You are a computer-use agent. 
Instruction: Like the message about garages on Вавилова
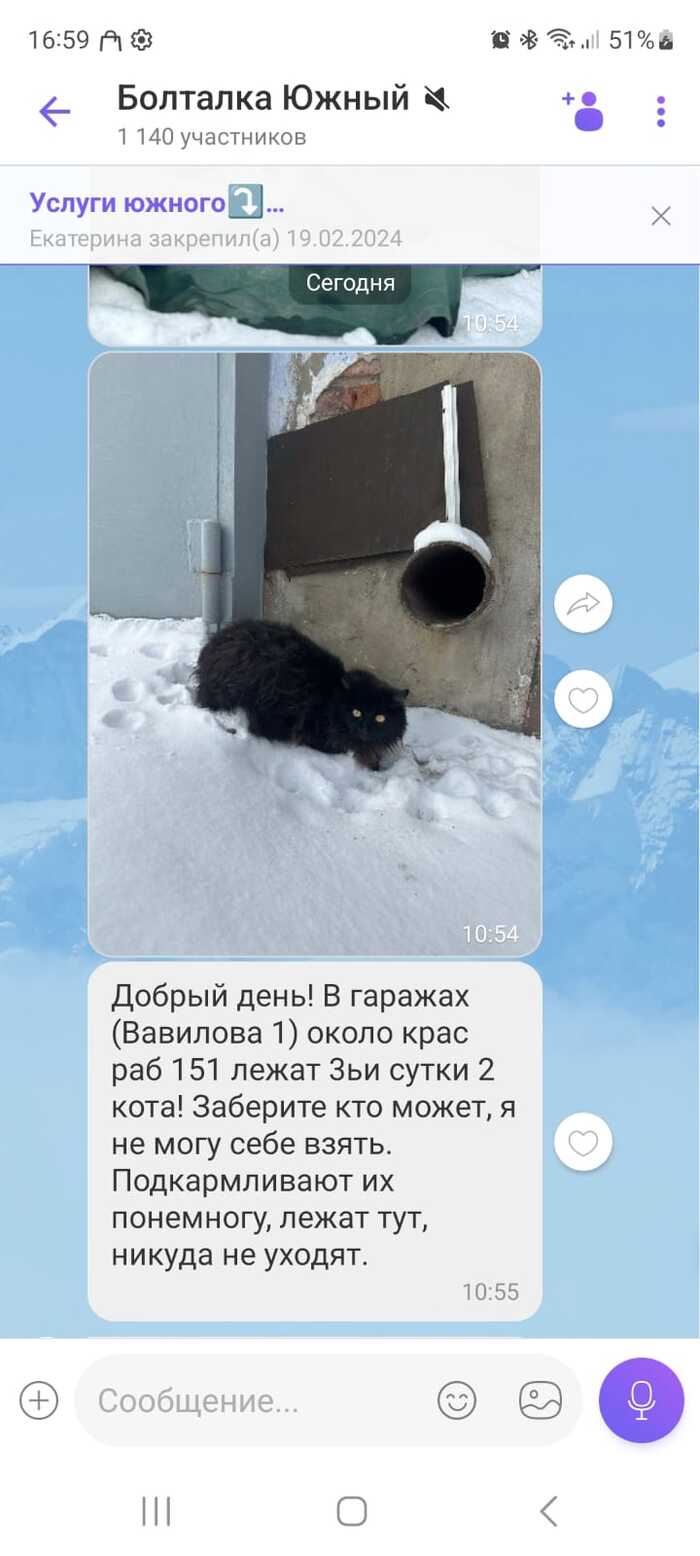pyautogui.click(x=583, y=1142)
